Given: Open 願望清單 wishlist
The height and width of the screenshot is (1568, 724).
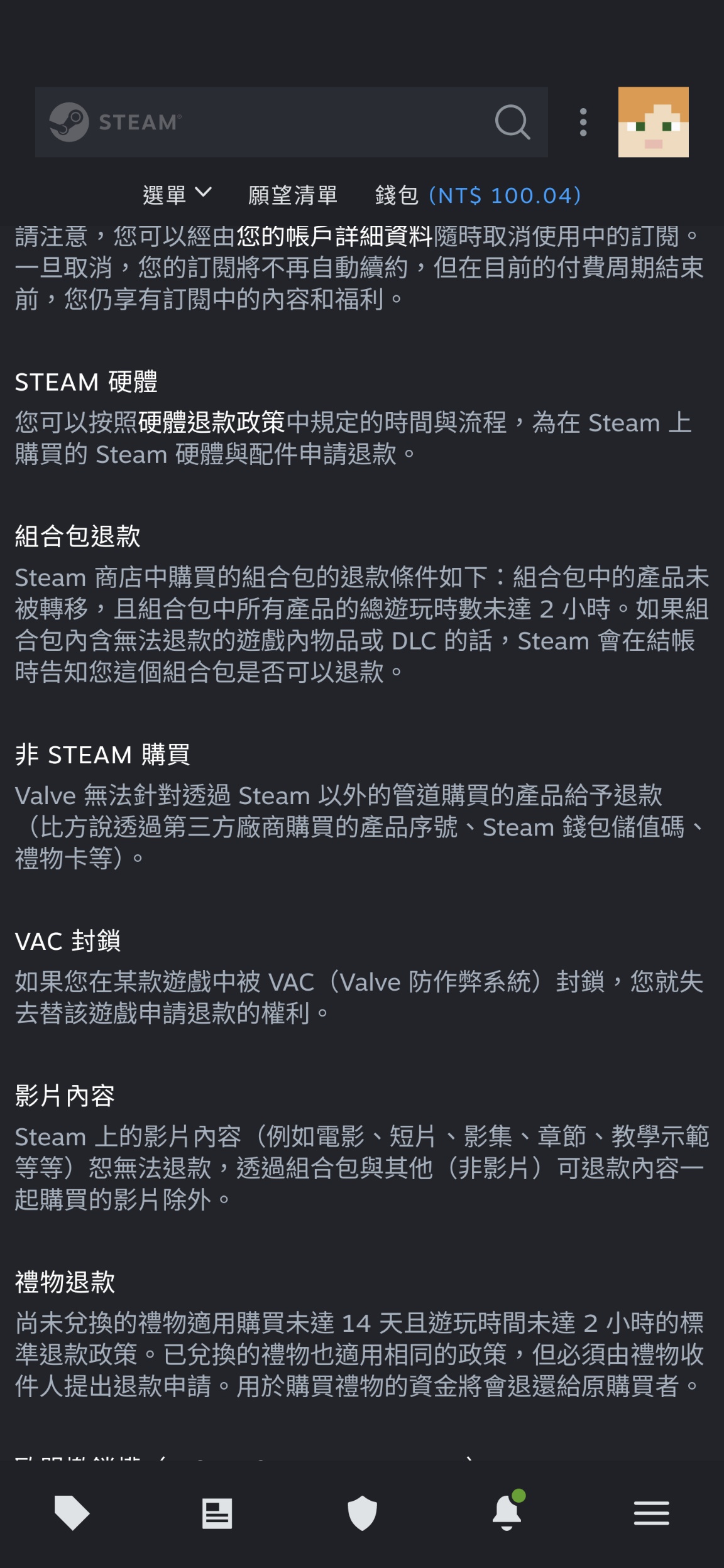Looking at the screenshot, I should [x=293, y=195].
